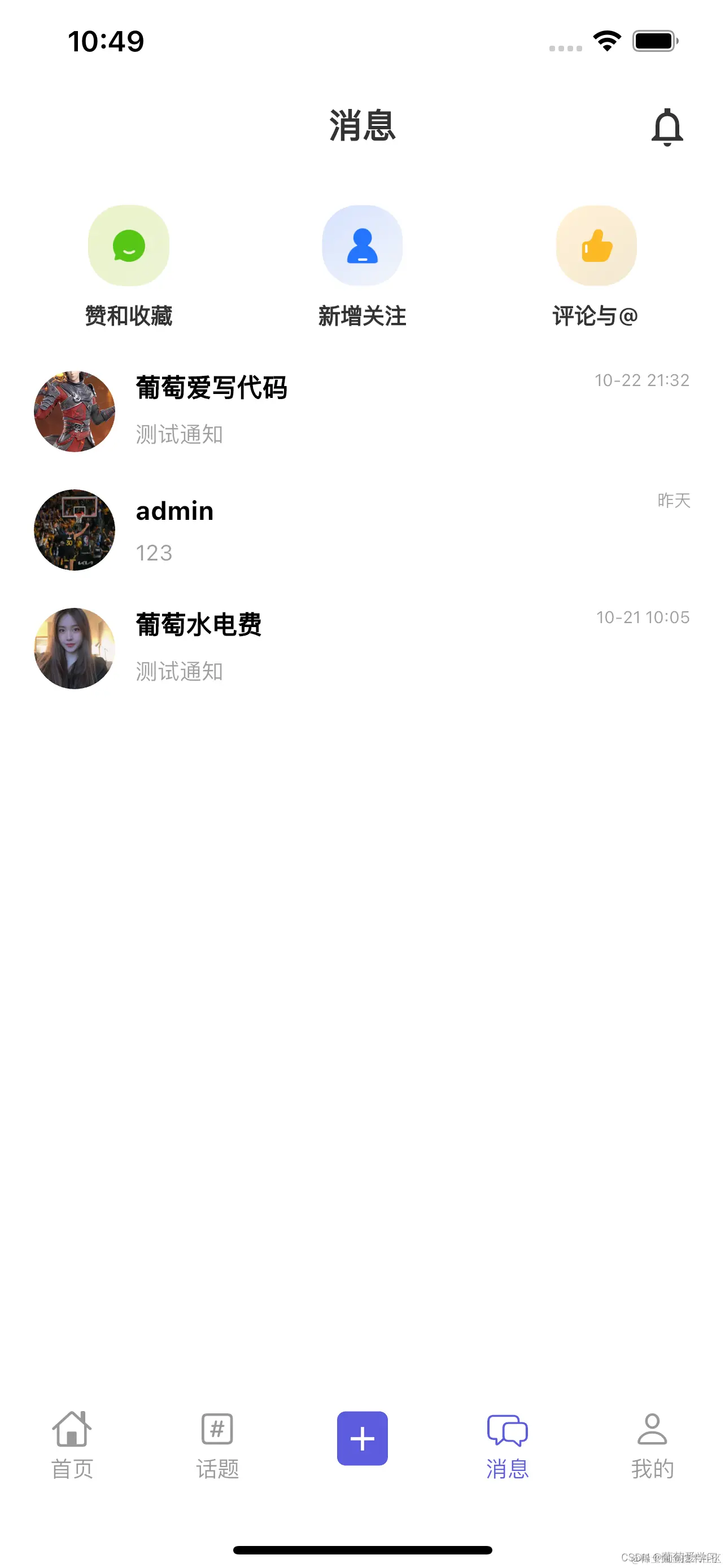Tap the timestamp 10-22 21:32
Image resolution: width=725 pixels, height=1568 pixels.
click(642, 380)
